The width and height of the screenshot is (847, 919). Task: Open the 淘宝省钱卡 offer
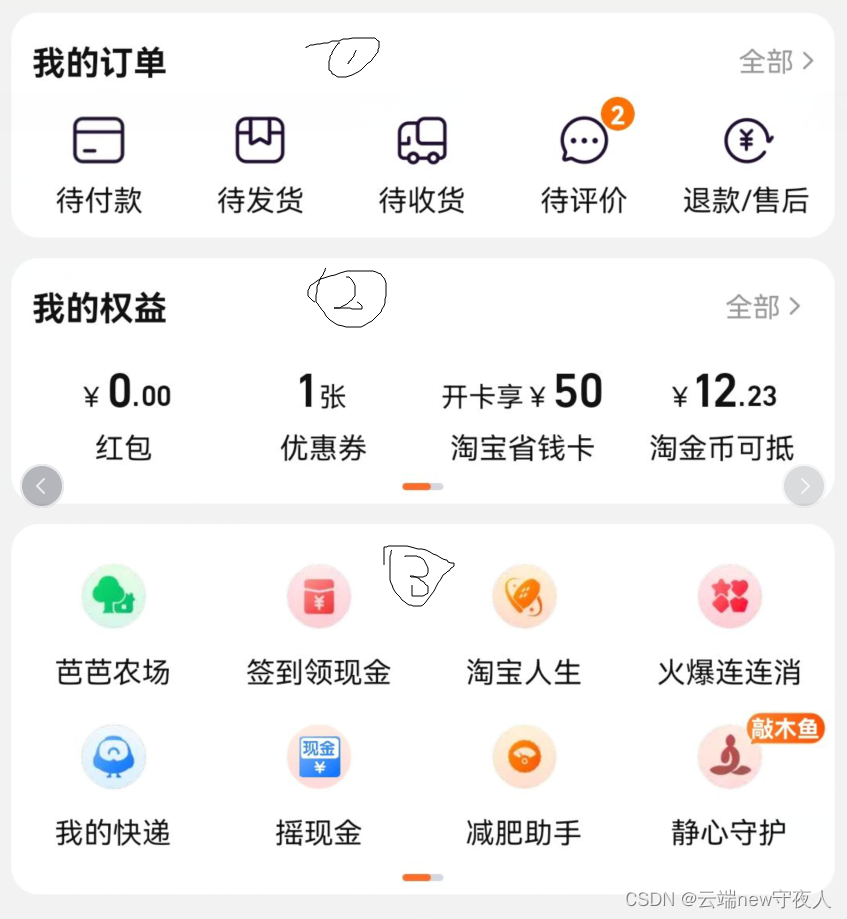[522, 417]
